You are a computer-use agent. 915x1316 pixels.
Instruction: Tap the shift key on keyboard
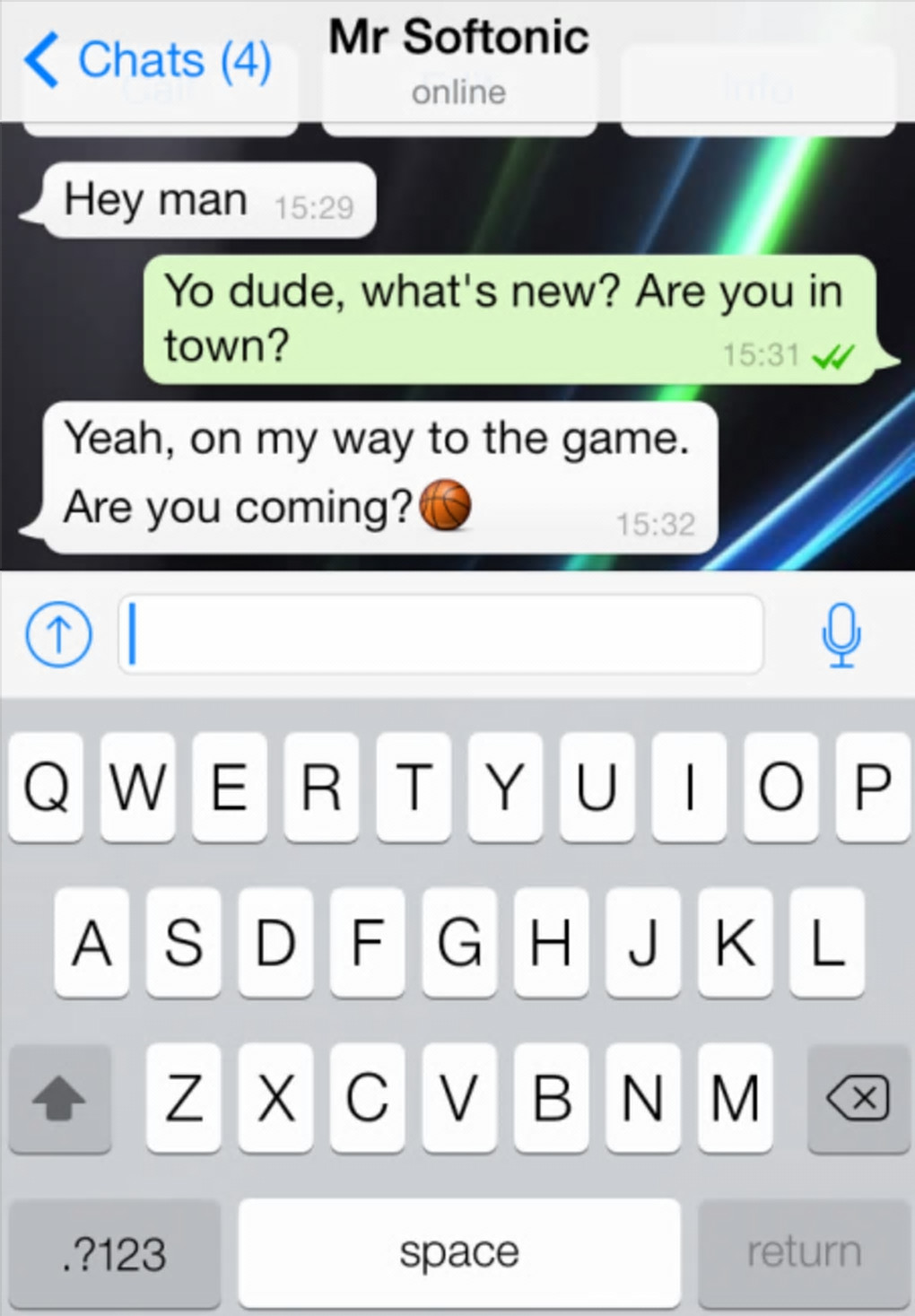[x=59, y=1098]
